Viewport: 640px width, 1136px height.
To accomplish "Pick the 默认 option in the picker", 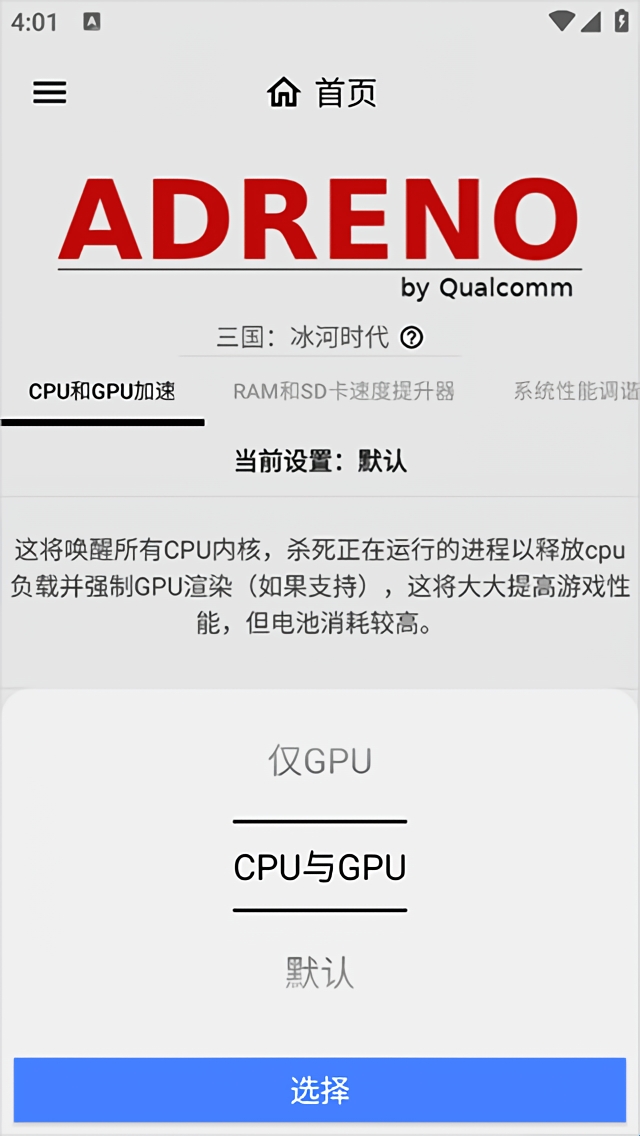I will [x=320, y=973].
